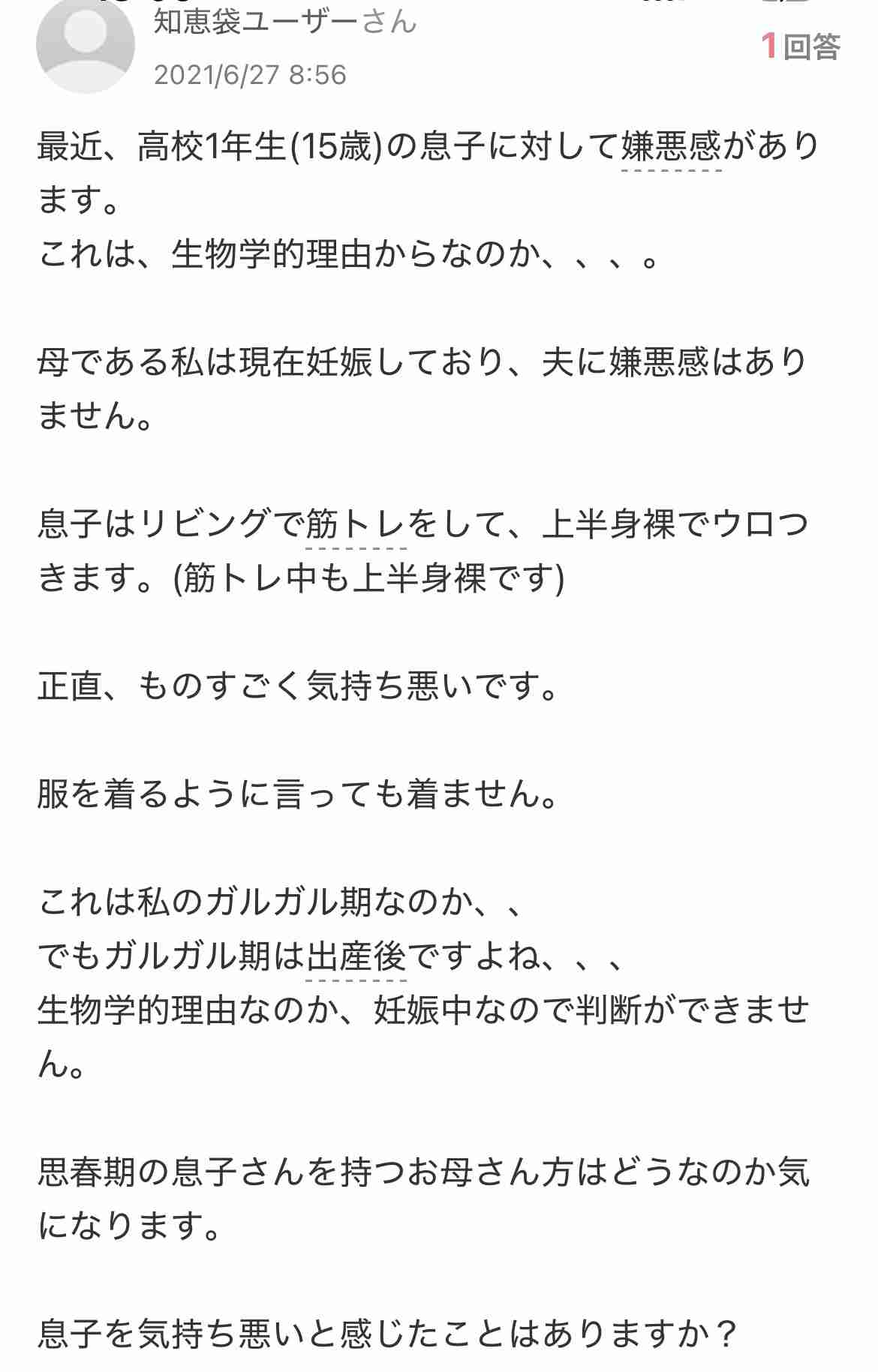The width and height of the screenshot is (878, 1372).
Task: Click the 嫌悪感 dictionary underline marker
Action: pos(673,171)
